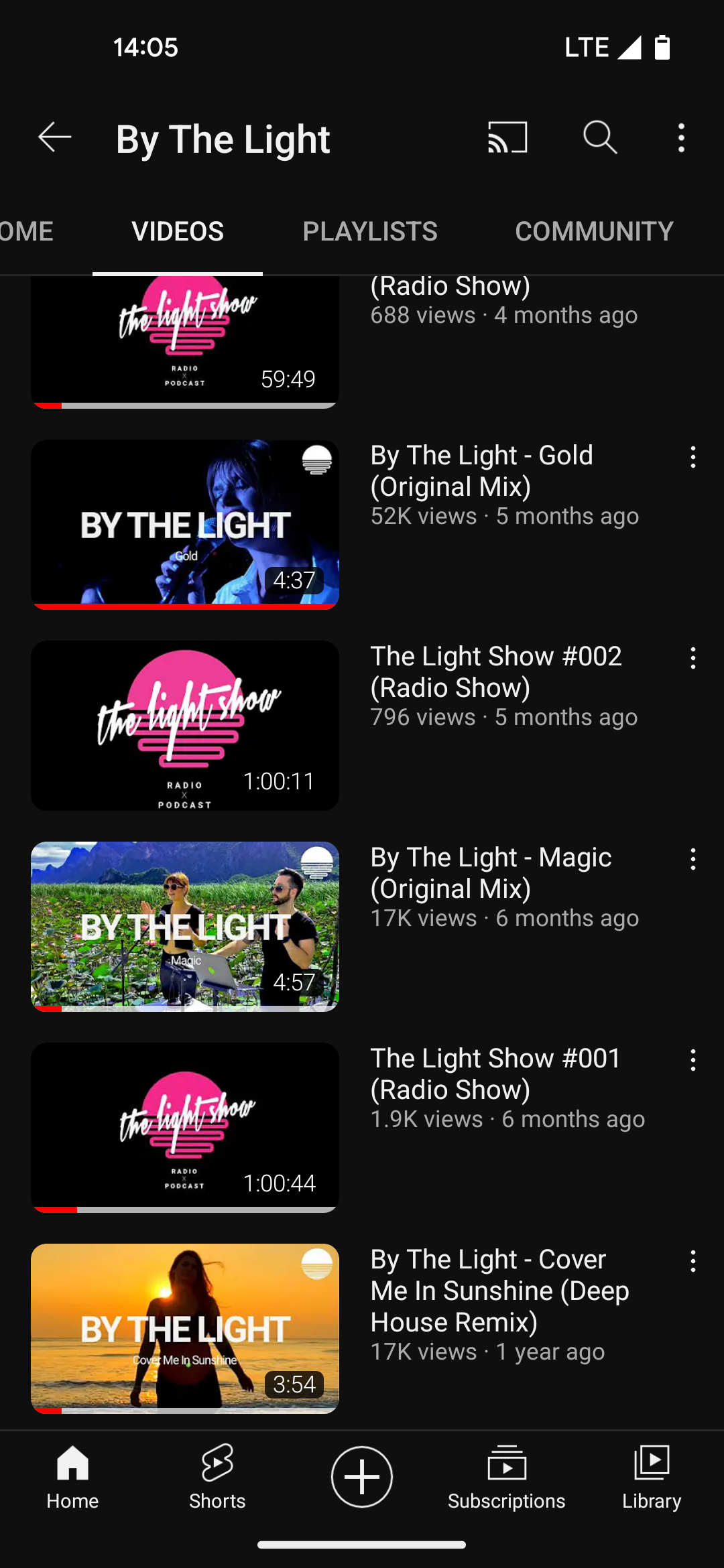The height and width of the screenshot is (1568, 724).
Task: Open options for The Light Show #001
Action: (x=693, y=1061)
